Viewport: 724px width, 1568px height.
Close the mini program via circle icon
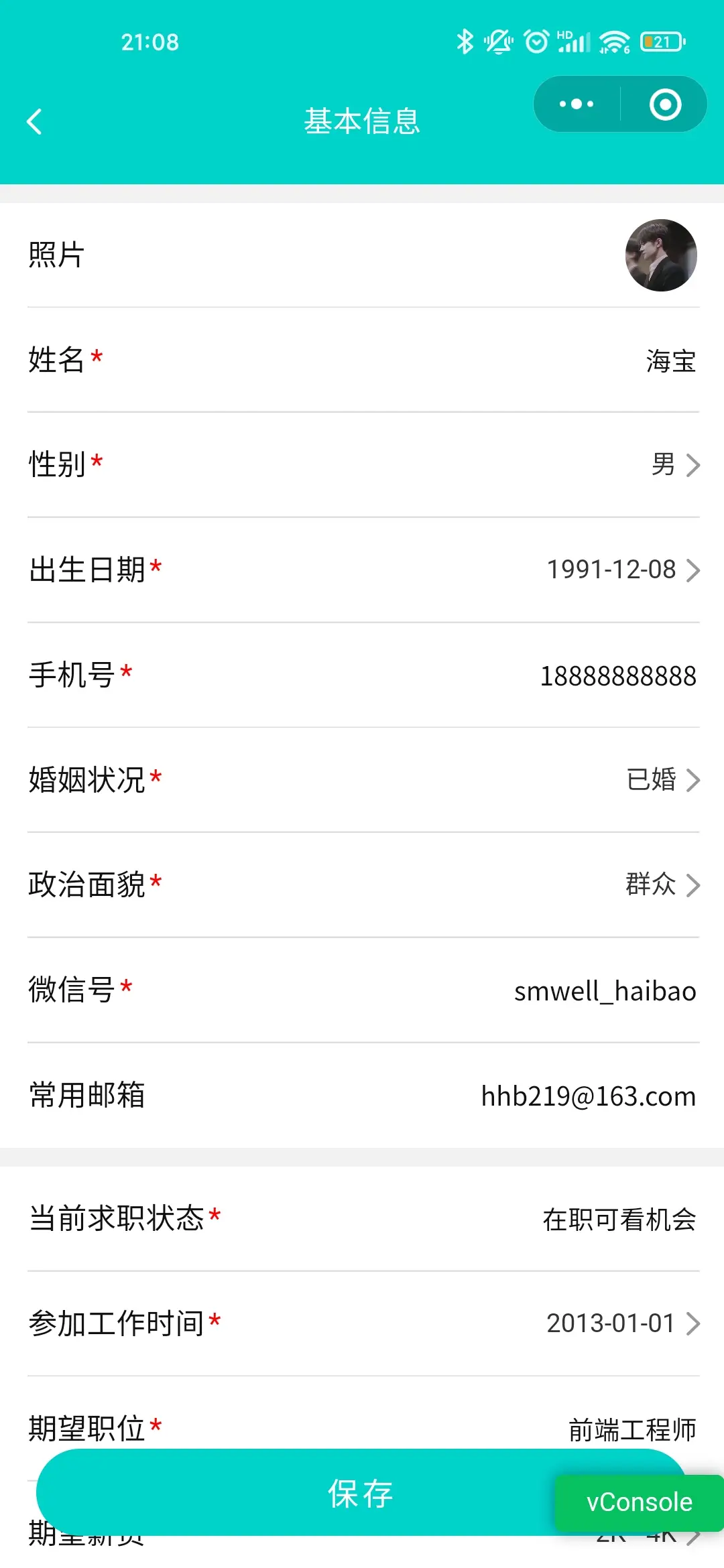point(665,105)
